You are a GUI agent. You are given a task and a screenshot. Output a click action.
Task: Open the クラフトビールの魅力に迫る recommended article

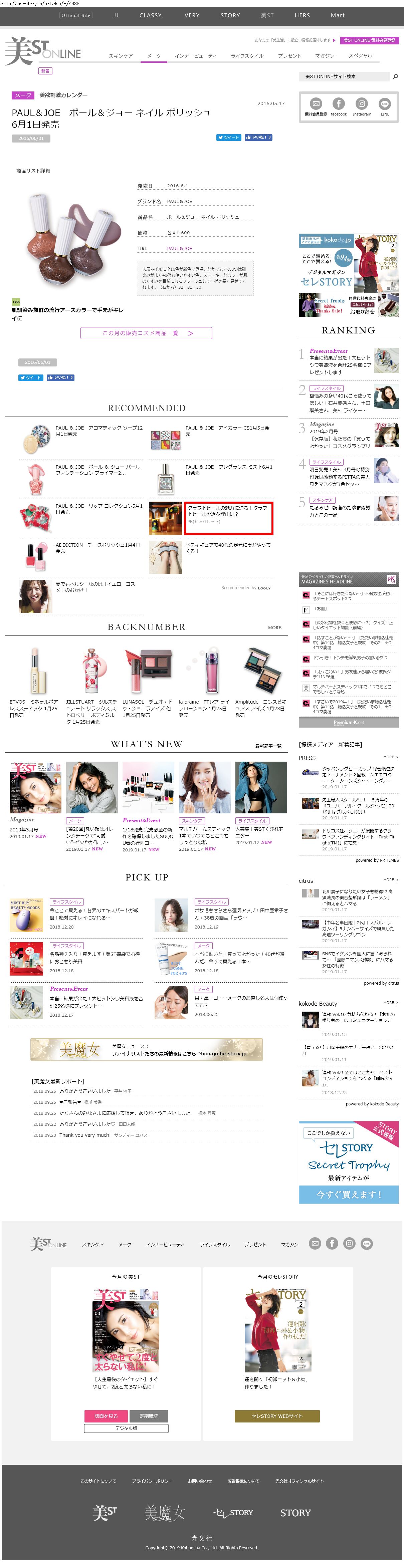[x=228, y=511]
